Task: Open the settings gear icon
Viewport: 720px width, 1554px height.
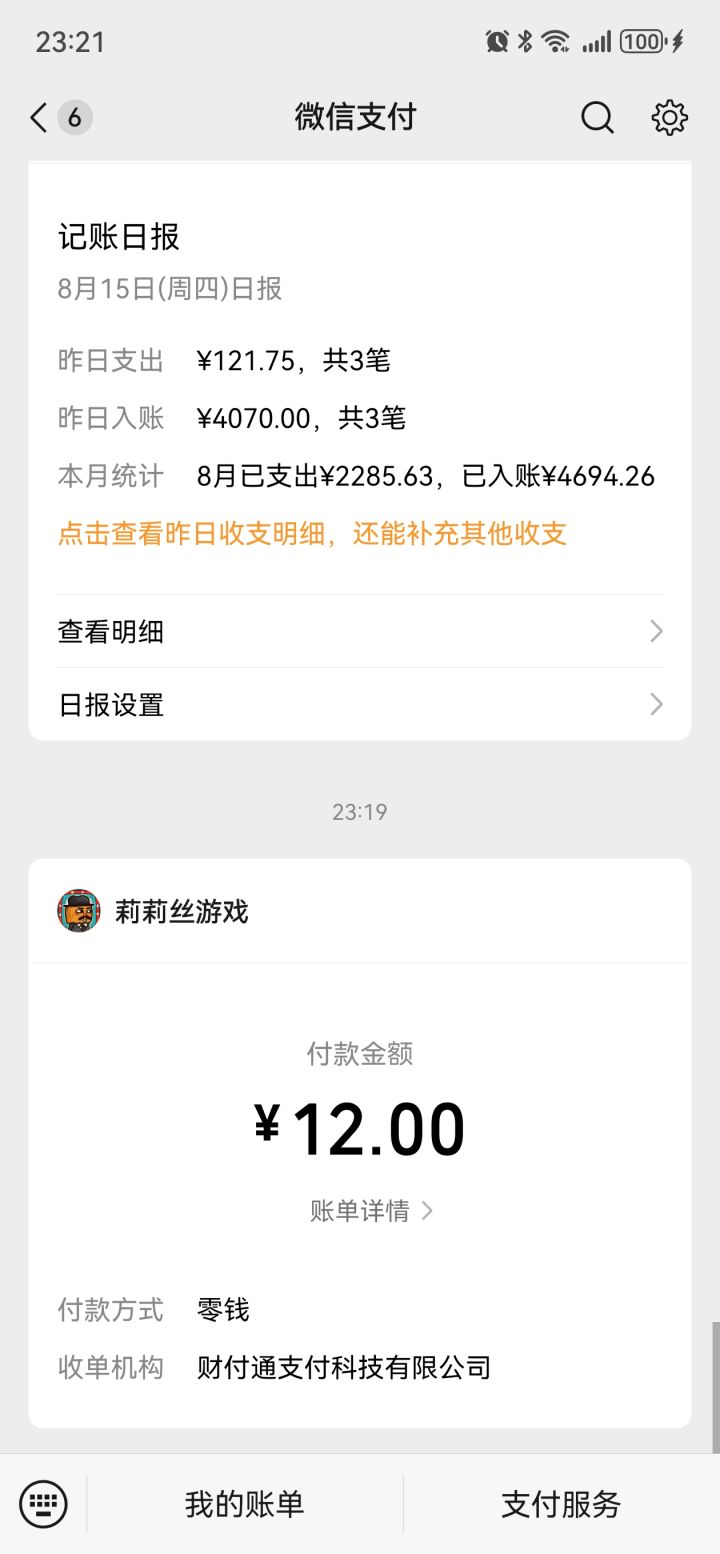Action: pyautogui.click(x=669, y=118)
